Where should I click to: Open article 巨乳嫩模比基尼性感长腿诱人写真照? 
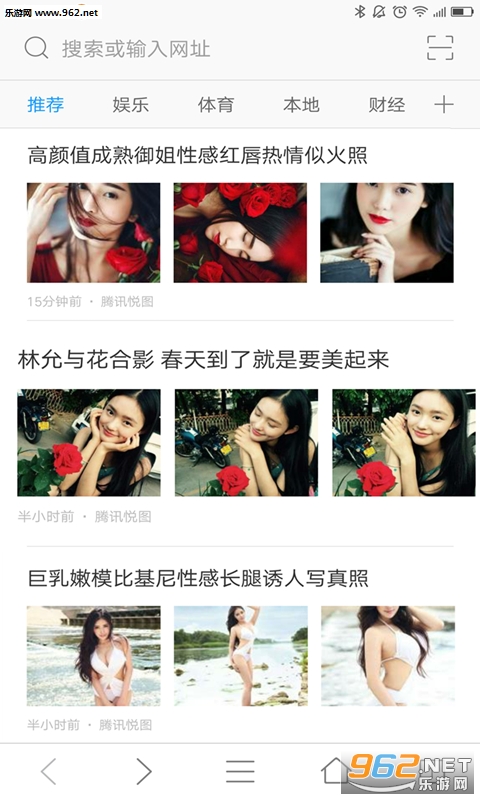coord(198,579)
